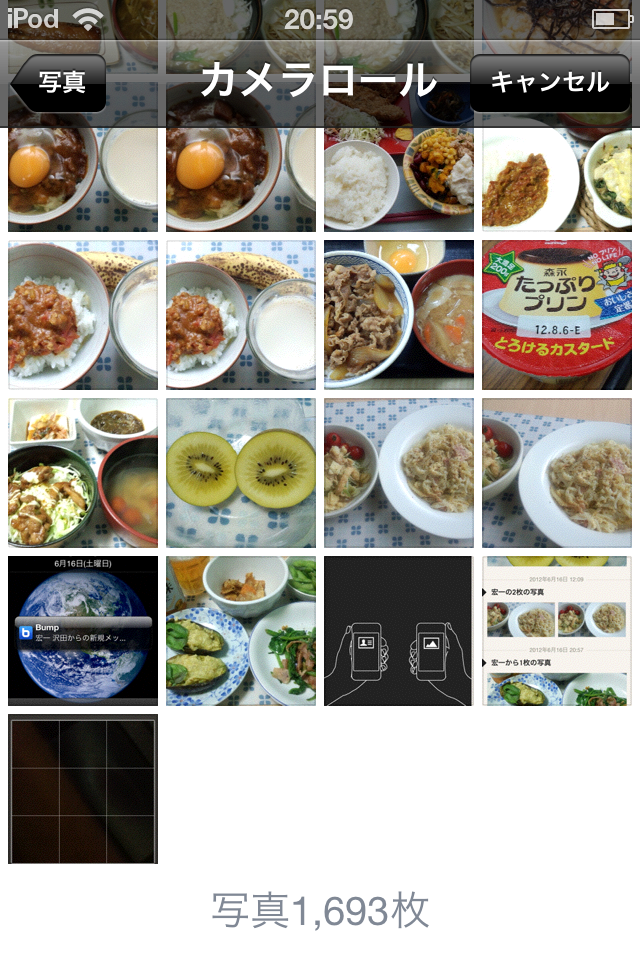The image size is (640, 960).
Task: Open the dark photo with grid lines
Action: [83, 788]
